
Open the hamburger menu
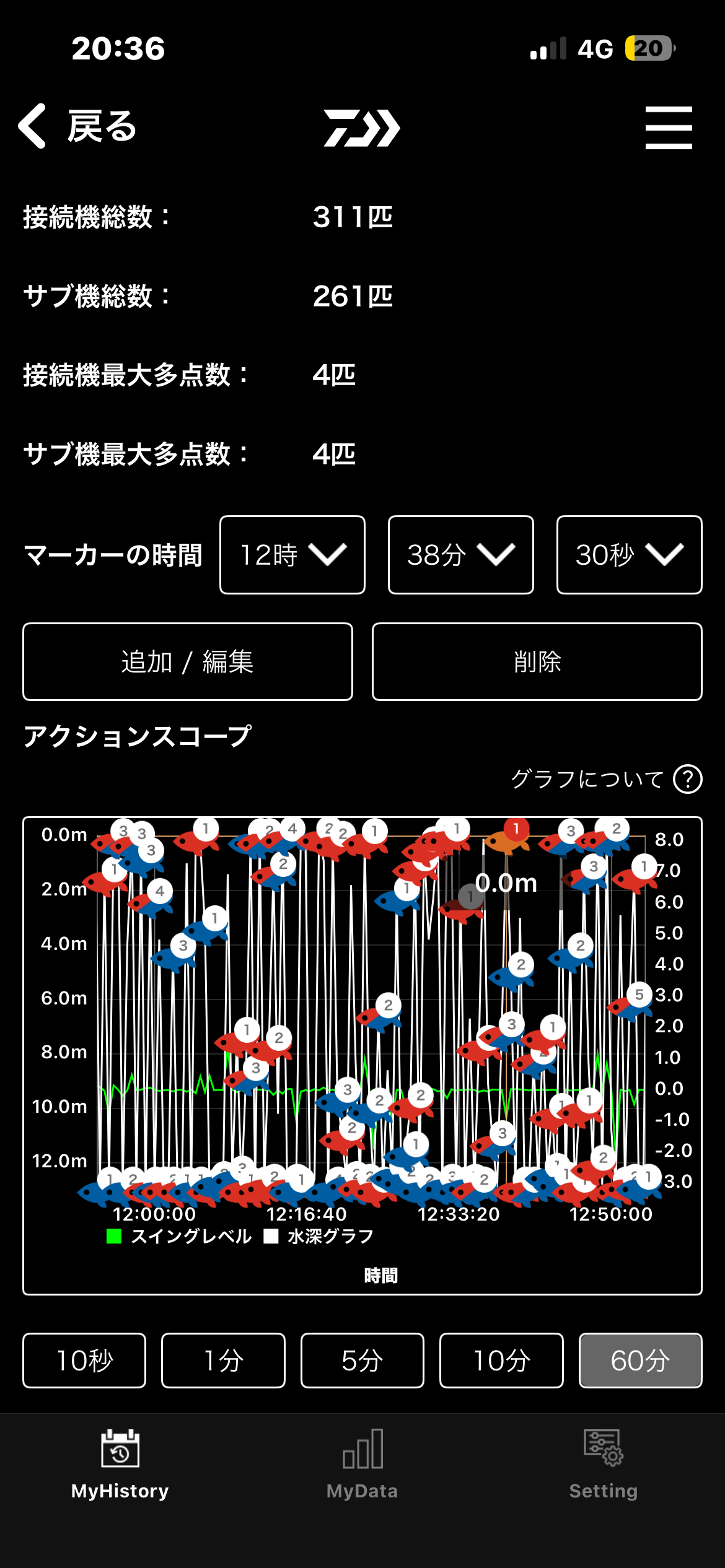[668, 128]
